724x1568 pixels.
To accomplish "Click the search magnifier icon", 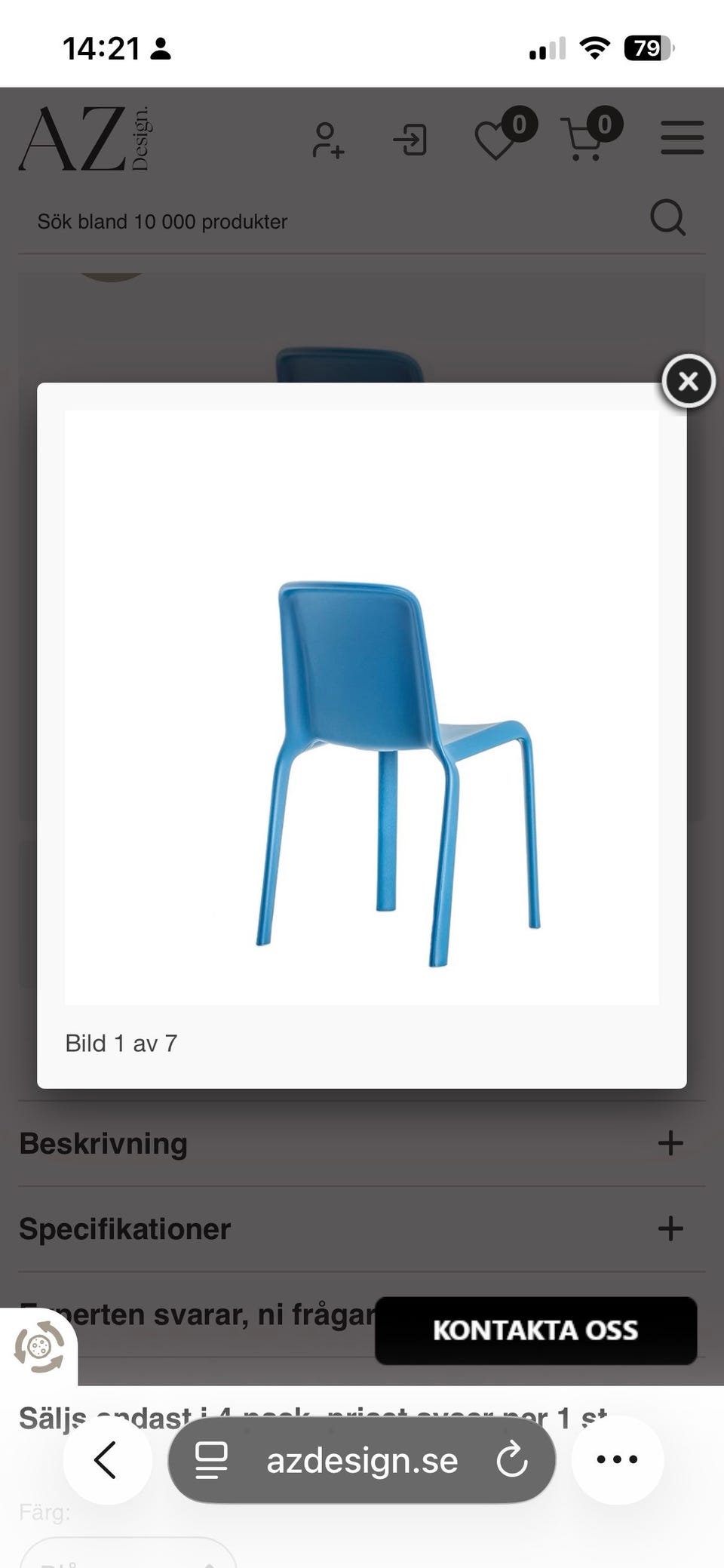I will (667, 220).
